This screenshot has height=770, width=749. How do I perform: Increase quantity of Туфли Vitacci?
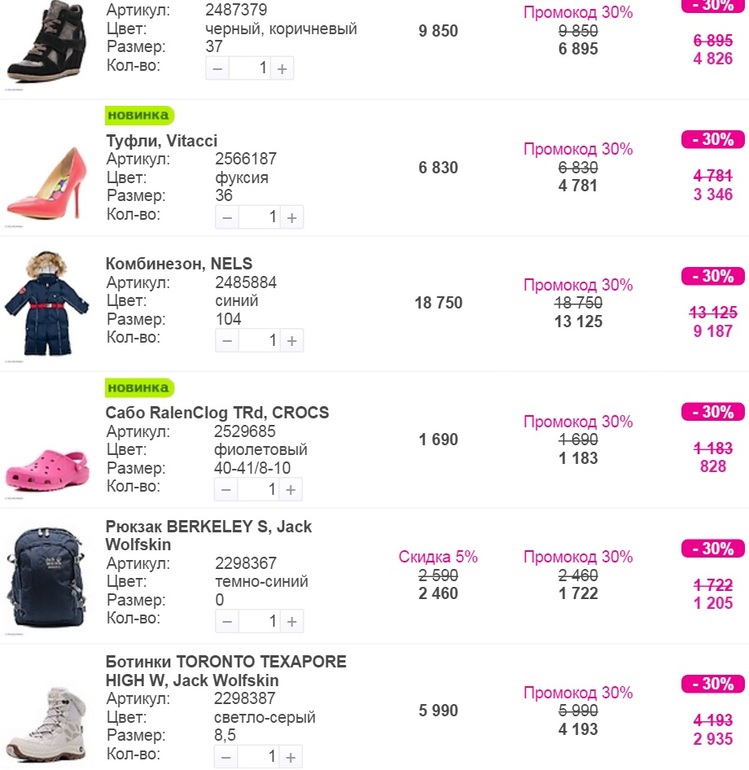[292, 217]
